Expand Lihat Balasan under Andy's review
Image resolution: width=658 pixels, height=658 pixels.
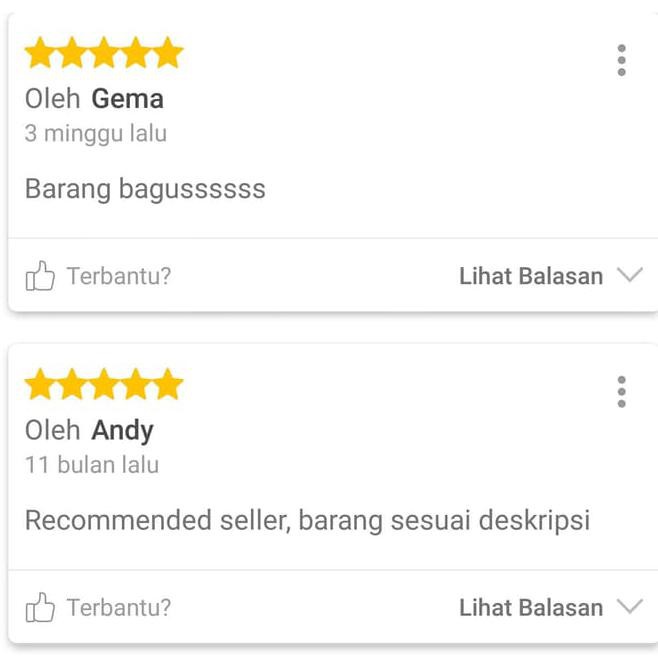(549, 607)
